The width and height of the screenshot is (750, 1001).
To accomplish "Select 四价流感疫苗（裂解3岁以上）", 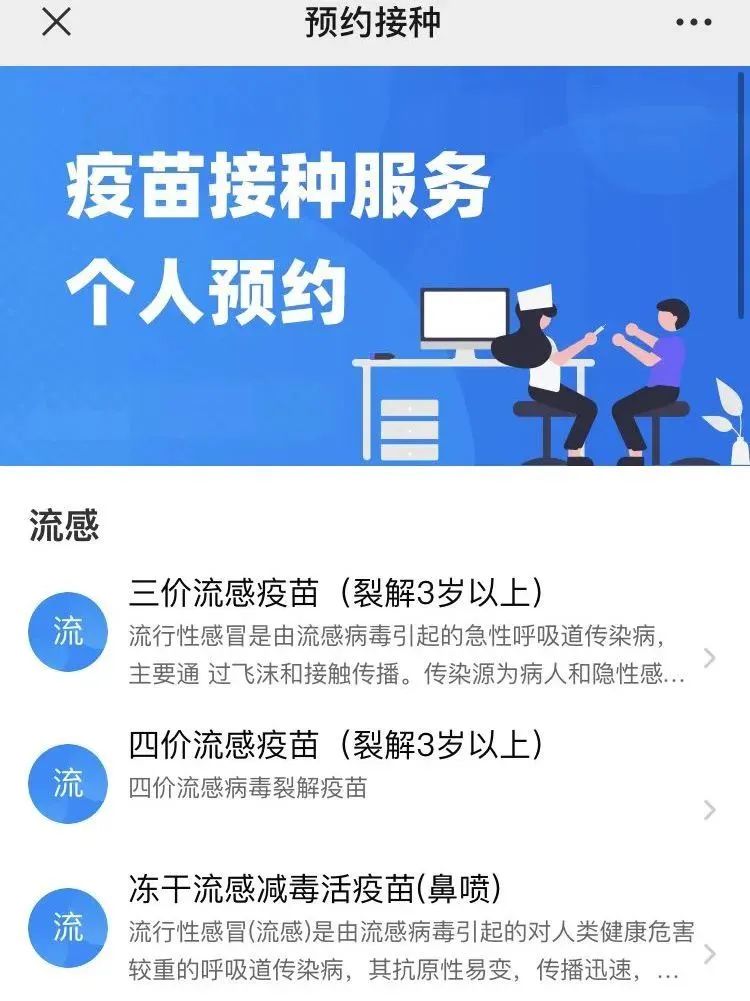I will click(336, 745).
